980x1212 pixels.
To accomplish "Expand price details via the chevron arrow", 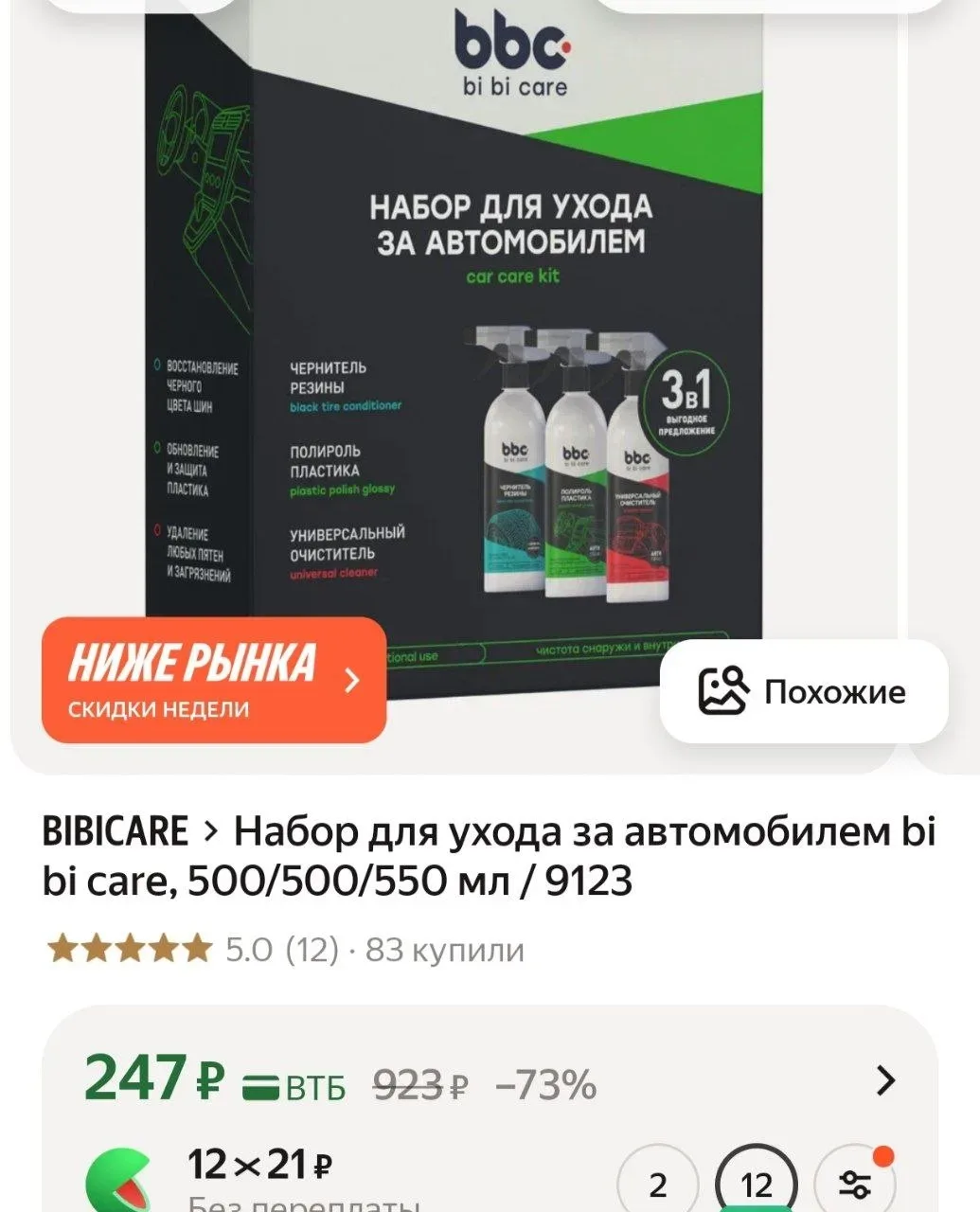I will [885, 1080].
